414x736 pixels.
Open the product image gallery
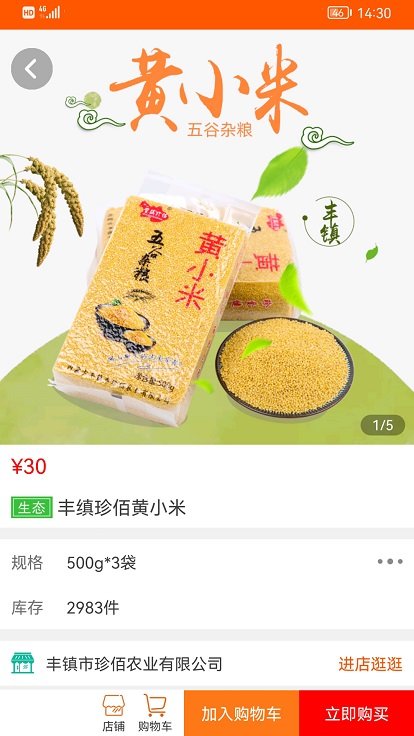point(207,237)
